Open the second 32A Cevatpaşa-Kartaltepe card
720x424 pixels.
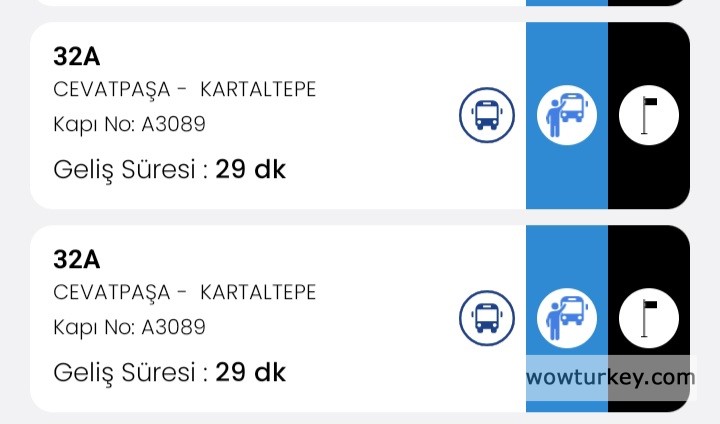(240, 318)
